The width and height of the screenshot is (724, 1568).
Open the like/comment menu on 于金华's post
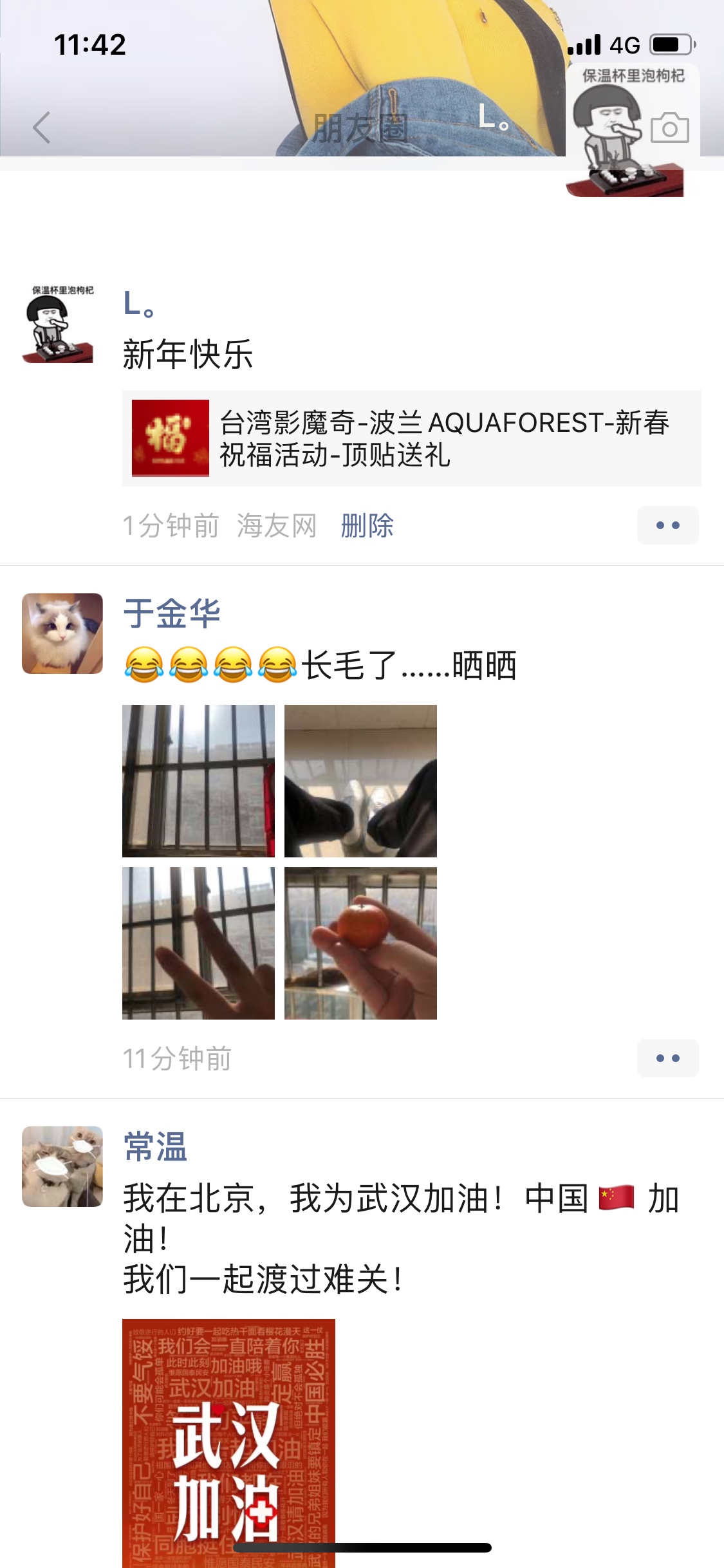click(x=667, y=1058)
